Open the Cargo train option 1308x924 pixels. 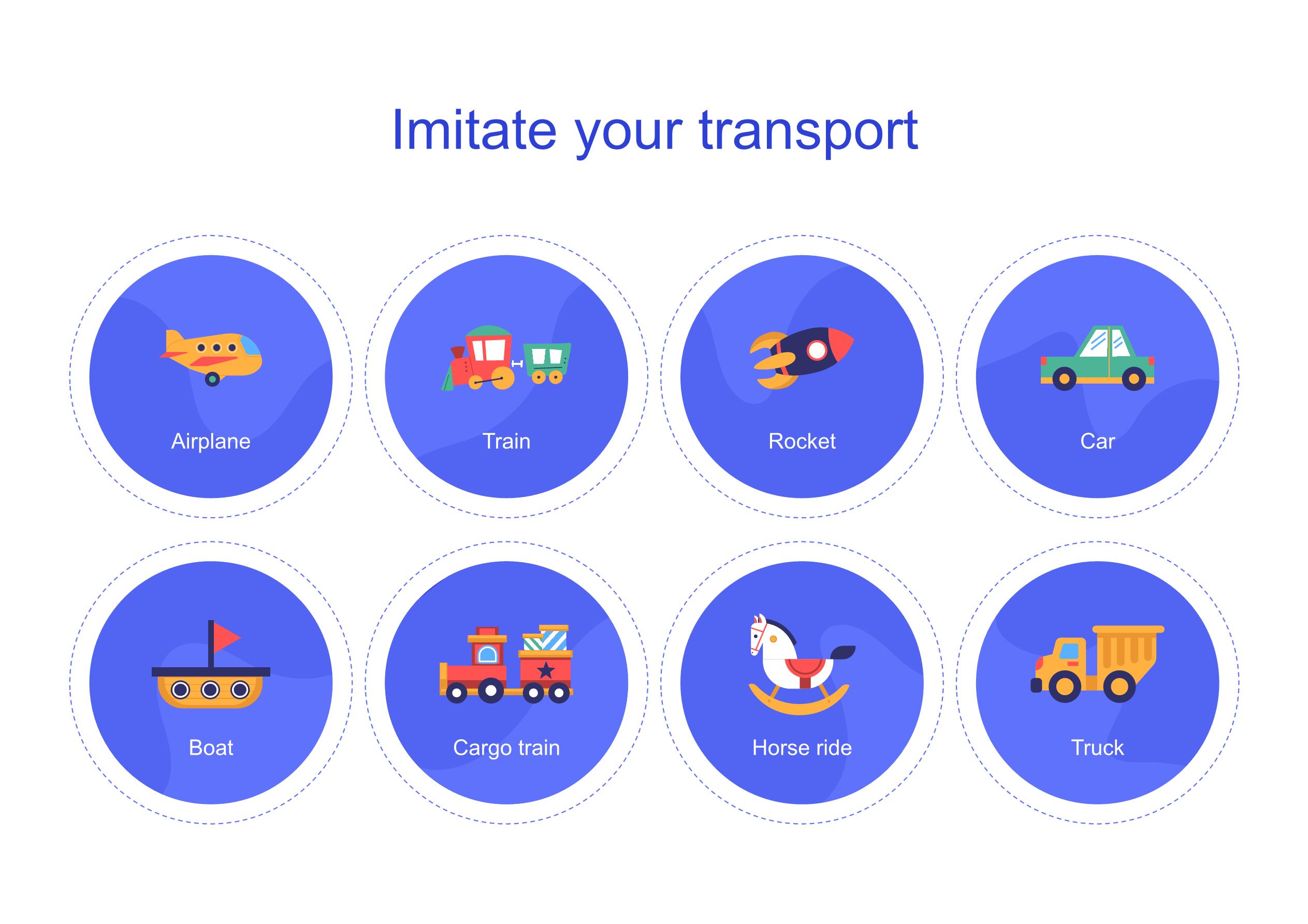pos(506,682)
